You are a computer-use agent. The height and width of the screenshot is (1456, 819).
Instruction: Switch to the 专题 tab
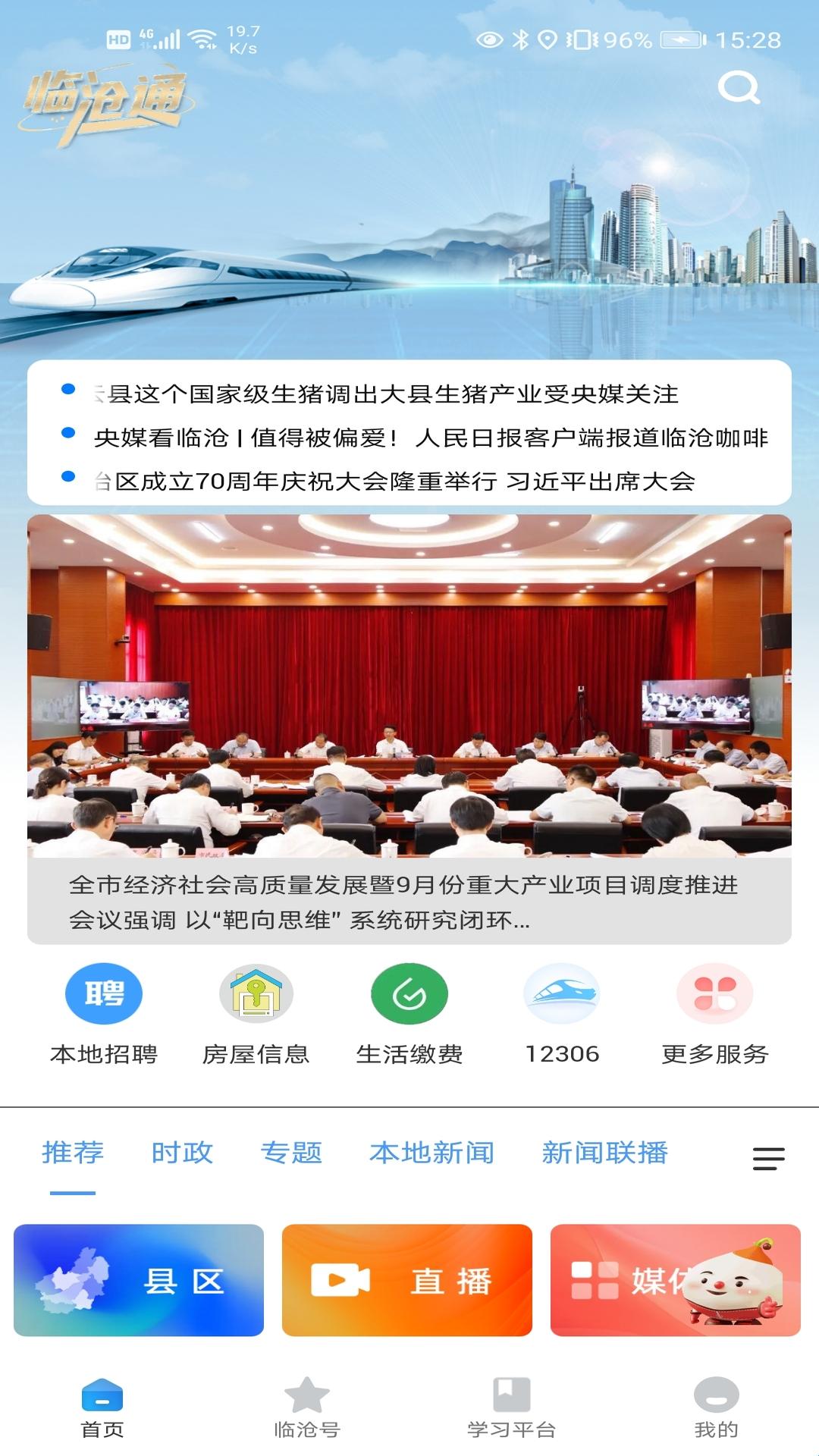tap(291, 1153)
